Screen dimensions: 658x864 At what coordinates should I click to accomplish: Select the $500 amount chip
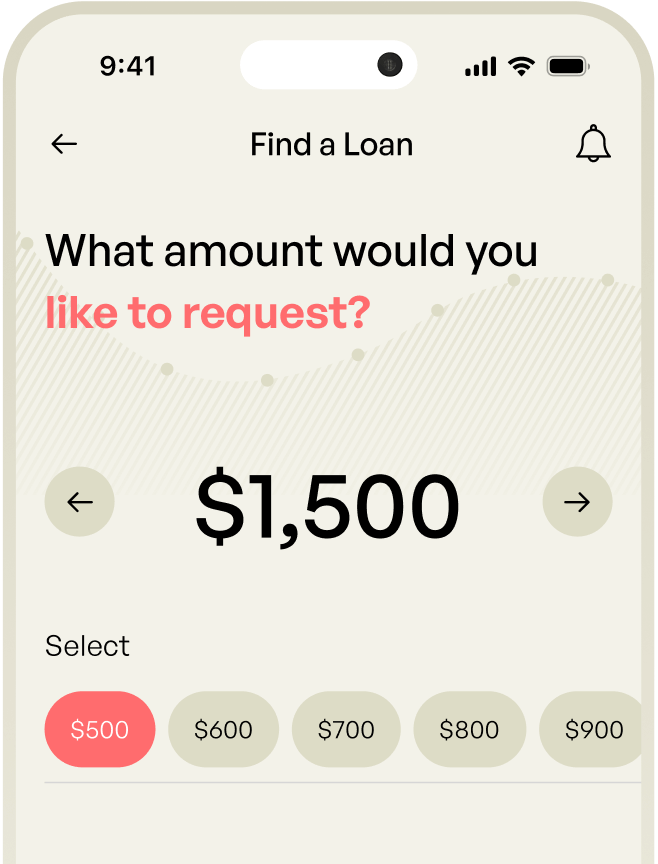(x=100, y=729)
